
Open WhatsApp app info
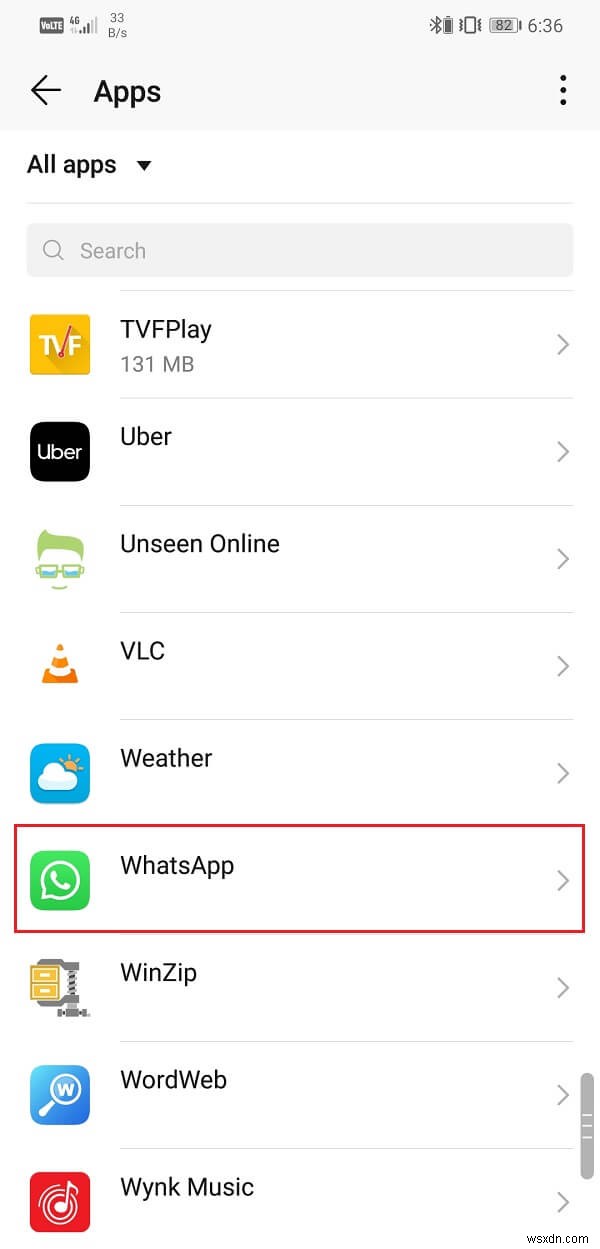pos(300,880)
